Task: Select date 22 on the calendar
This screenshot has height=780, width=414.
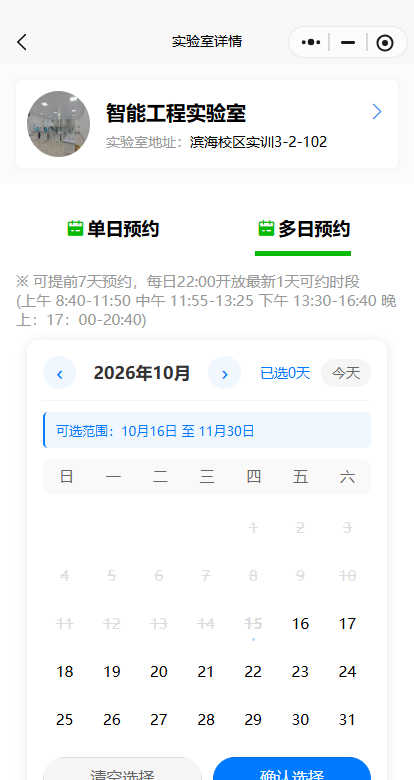Action: (x=253, y=672)
